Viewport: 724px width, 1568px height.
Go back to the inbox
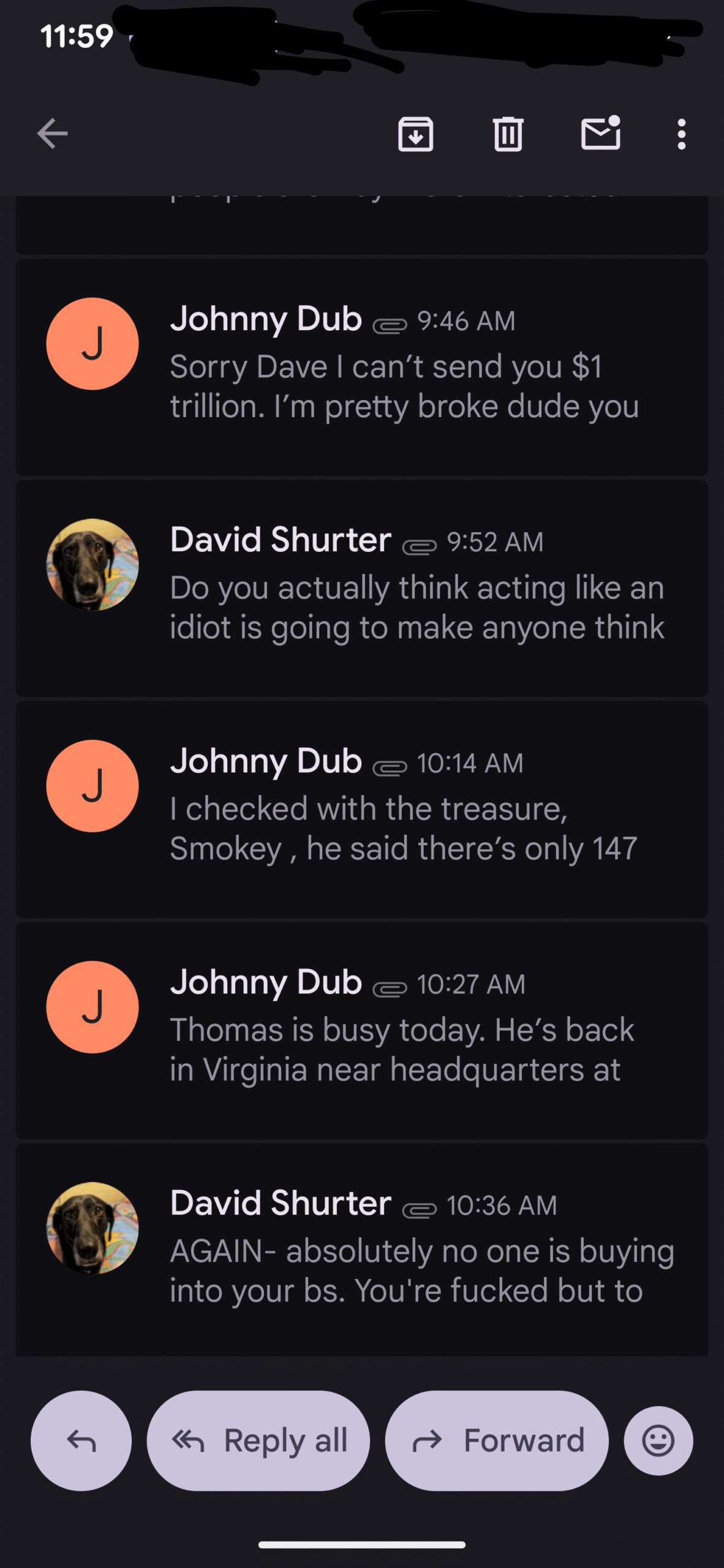click(52, 134)
